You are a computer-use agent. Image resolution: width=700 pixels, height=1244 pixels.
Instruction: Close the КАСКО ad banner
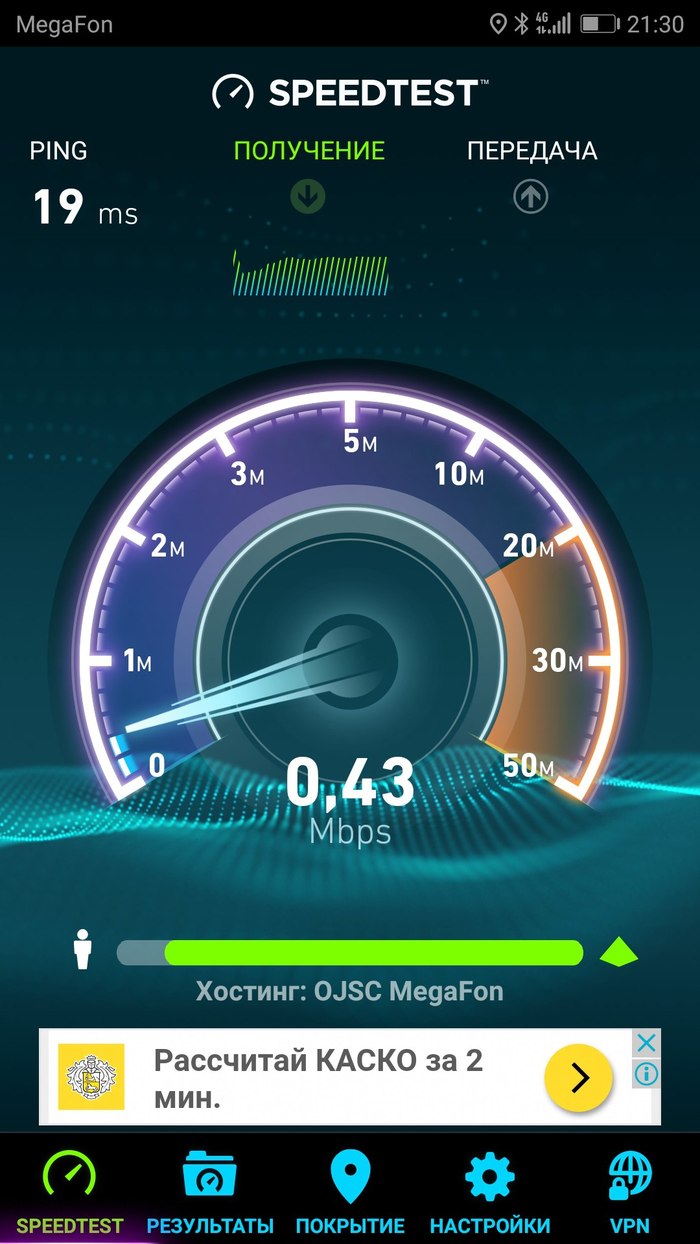647,1044
